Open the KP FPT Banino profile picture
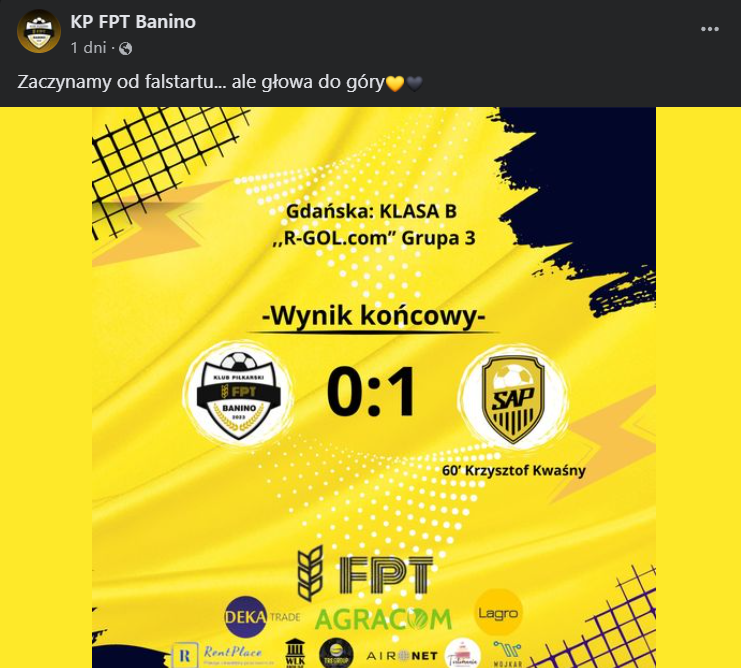Viewport: 741px width, 668px height. click(39, 31)
